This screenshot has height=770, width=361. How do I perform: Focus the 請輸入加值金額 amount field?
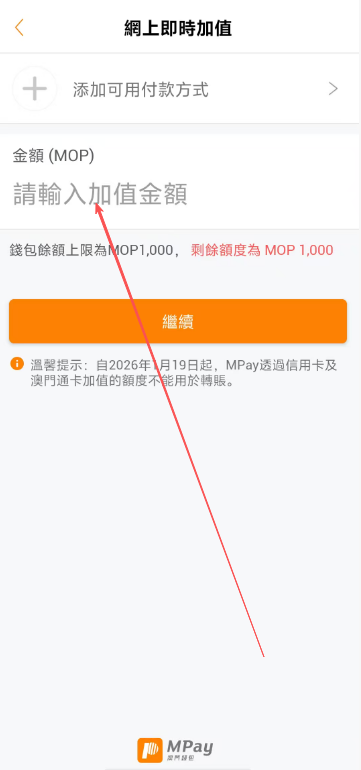pos(180,194)
